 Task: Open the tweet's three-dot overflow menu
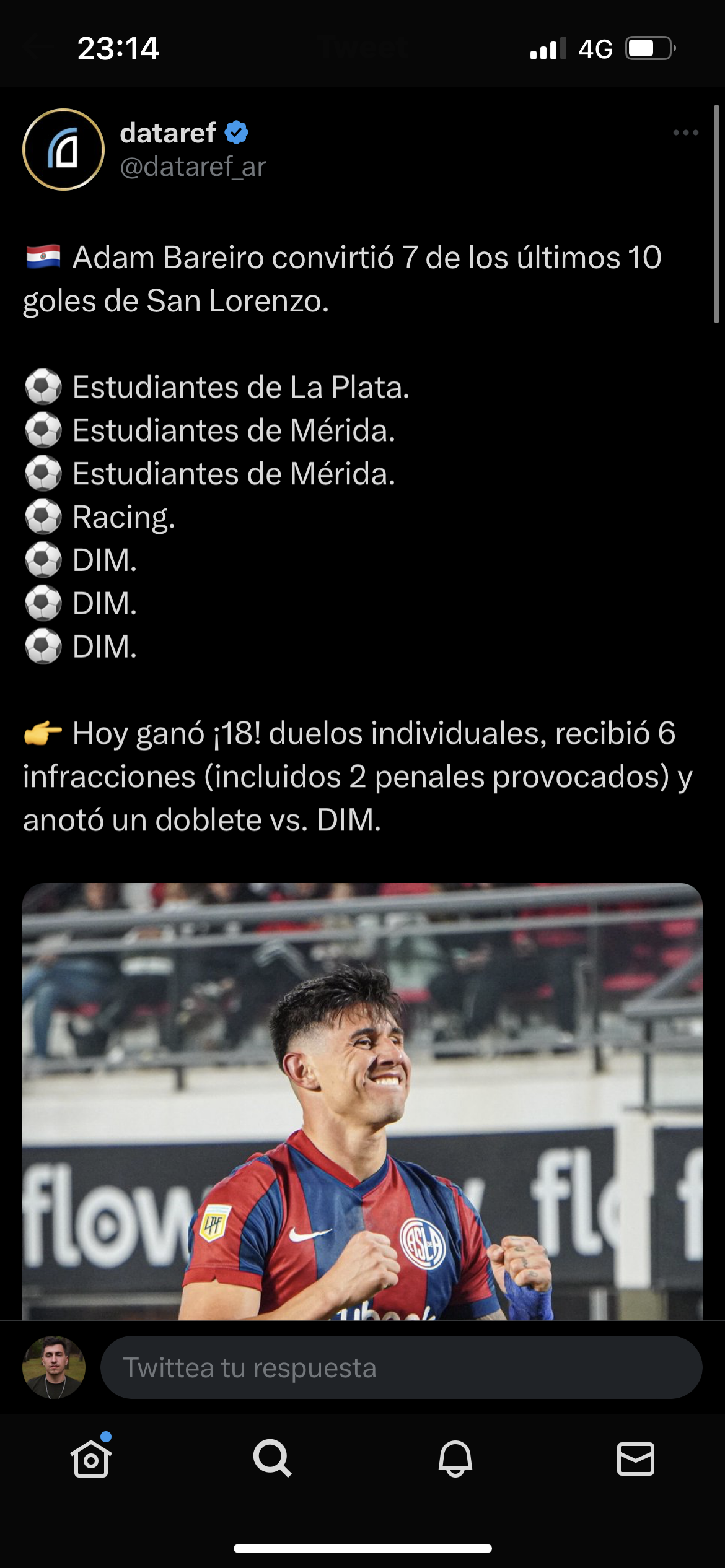coord(685,133)
